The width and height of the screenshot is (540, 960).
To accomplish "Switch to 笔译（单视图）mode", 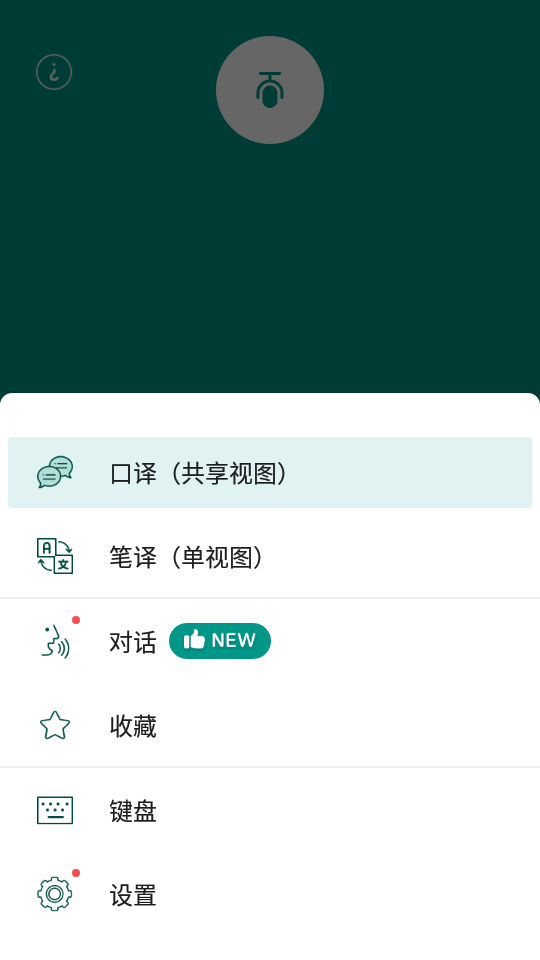I will click(270, 557).
